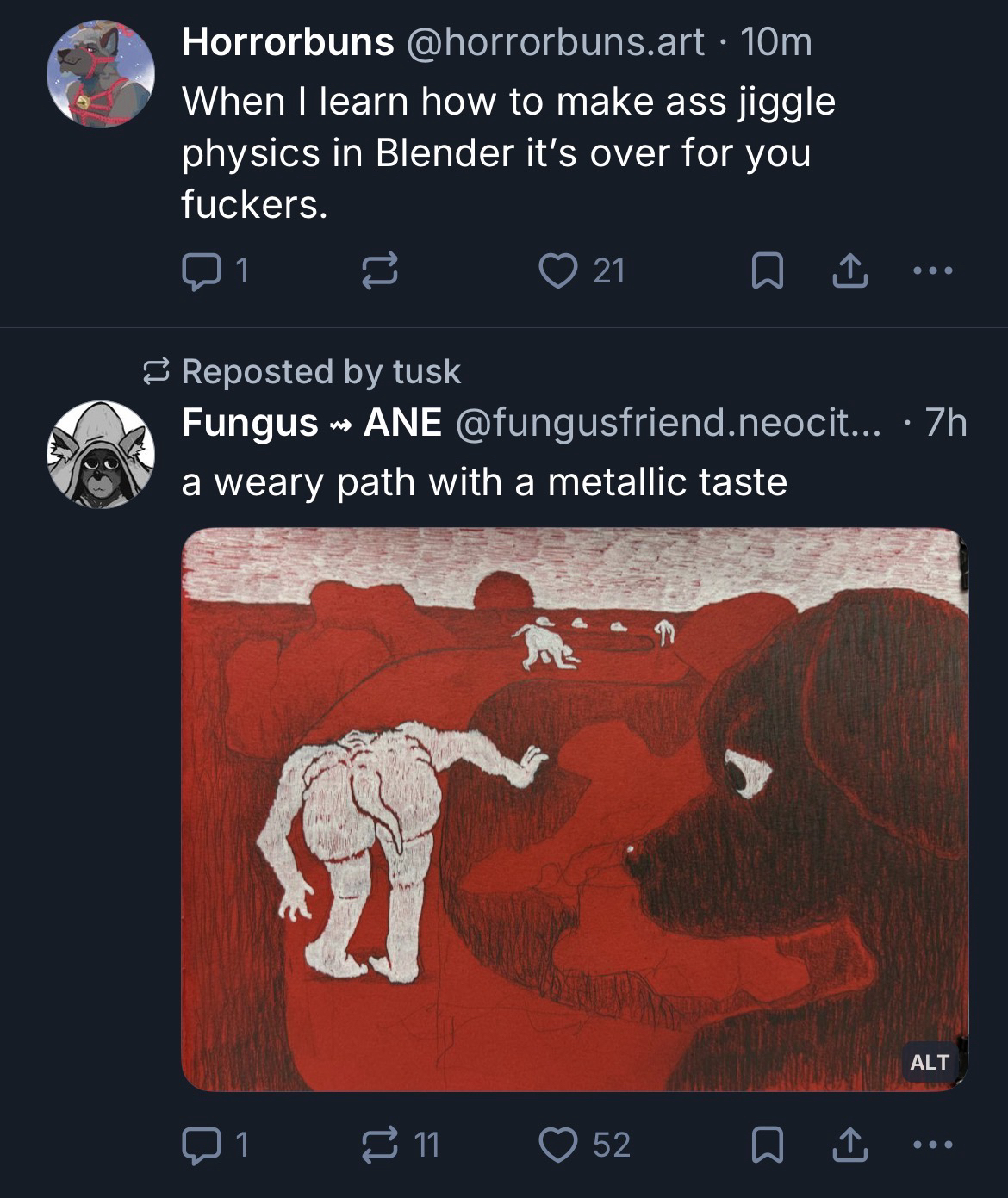Share Fungus ANE's post
This screenshot has width=1008, height=1198.
coord(849,1144)
